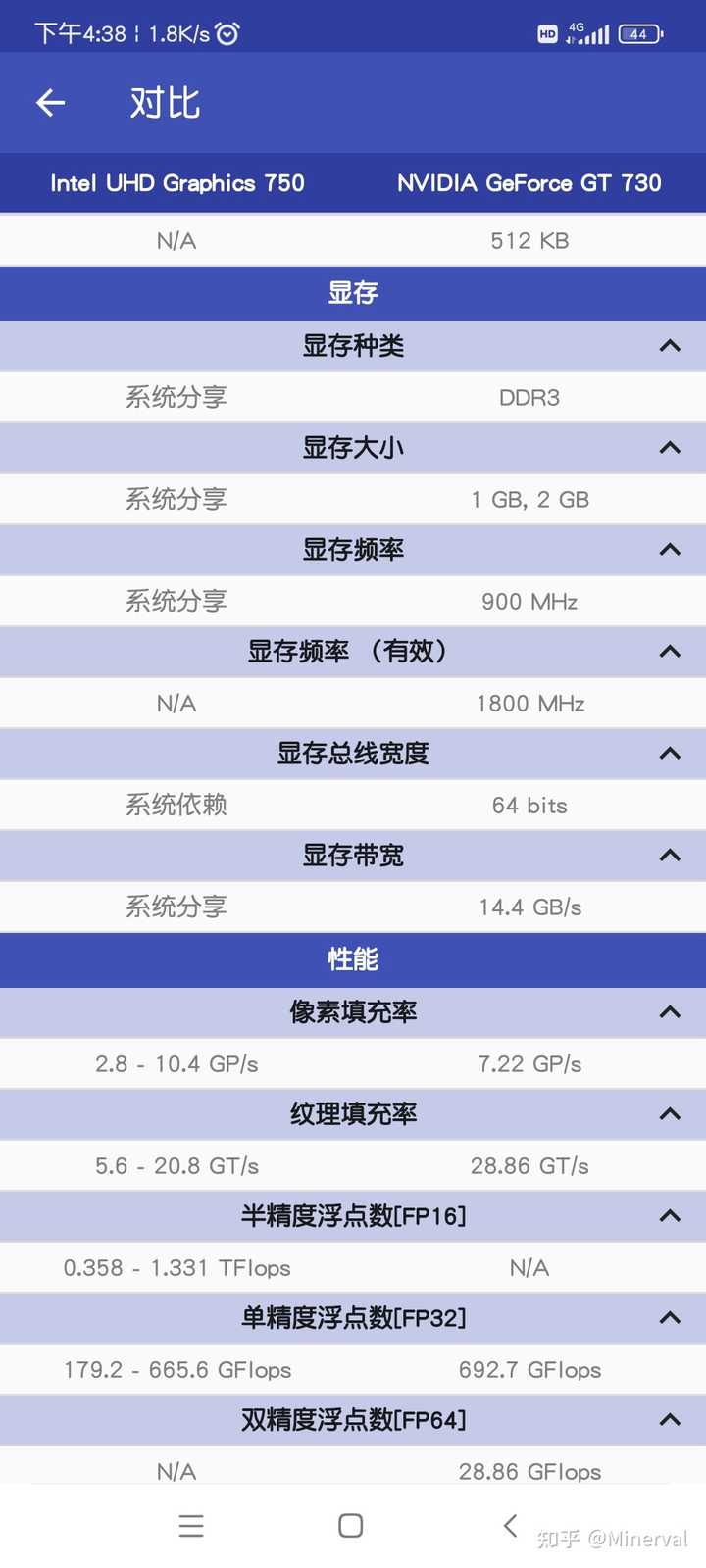706x1568 pixels.
Task: Collapse the 像素填充率 section
Action: point(670,1012)
